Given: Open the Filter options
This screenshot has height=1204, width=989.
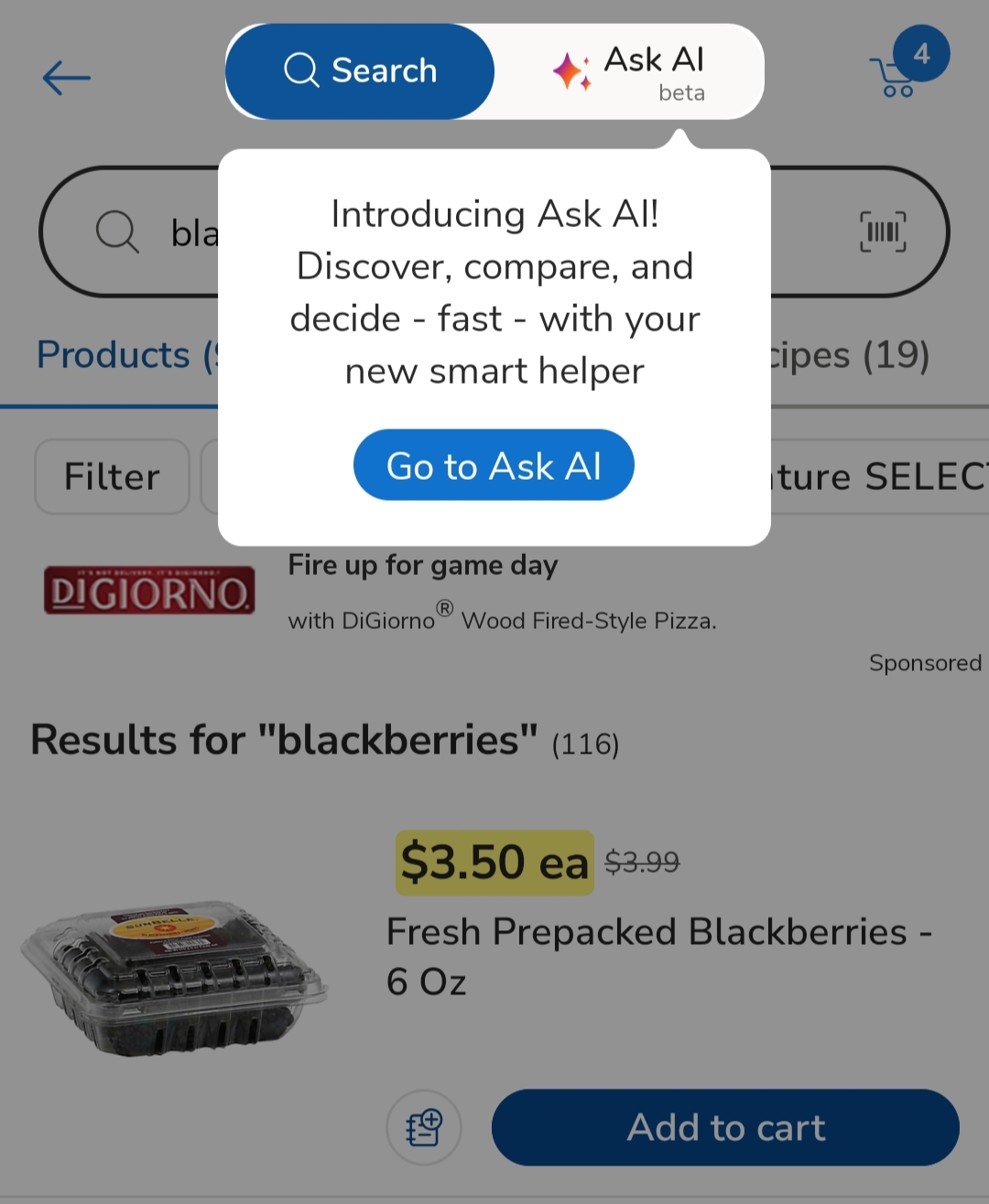Looking at the screenshot, I should 112,476.
